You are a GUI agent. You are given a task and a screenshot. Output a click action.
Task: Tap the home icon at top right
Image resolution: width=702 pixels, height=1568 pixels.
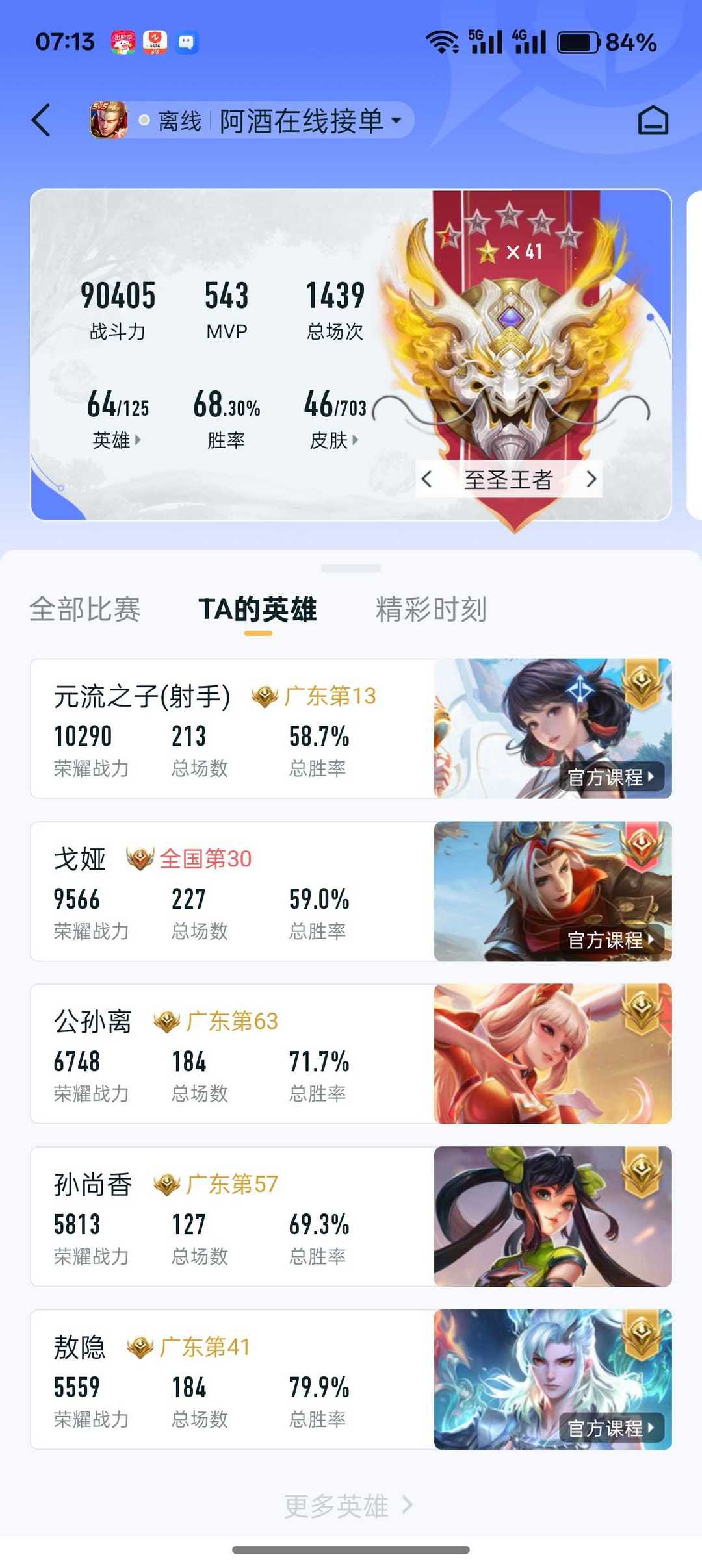(653, 120)
